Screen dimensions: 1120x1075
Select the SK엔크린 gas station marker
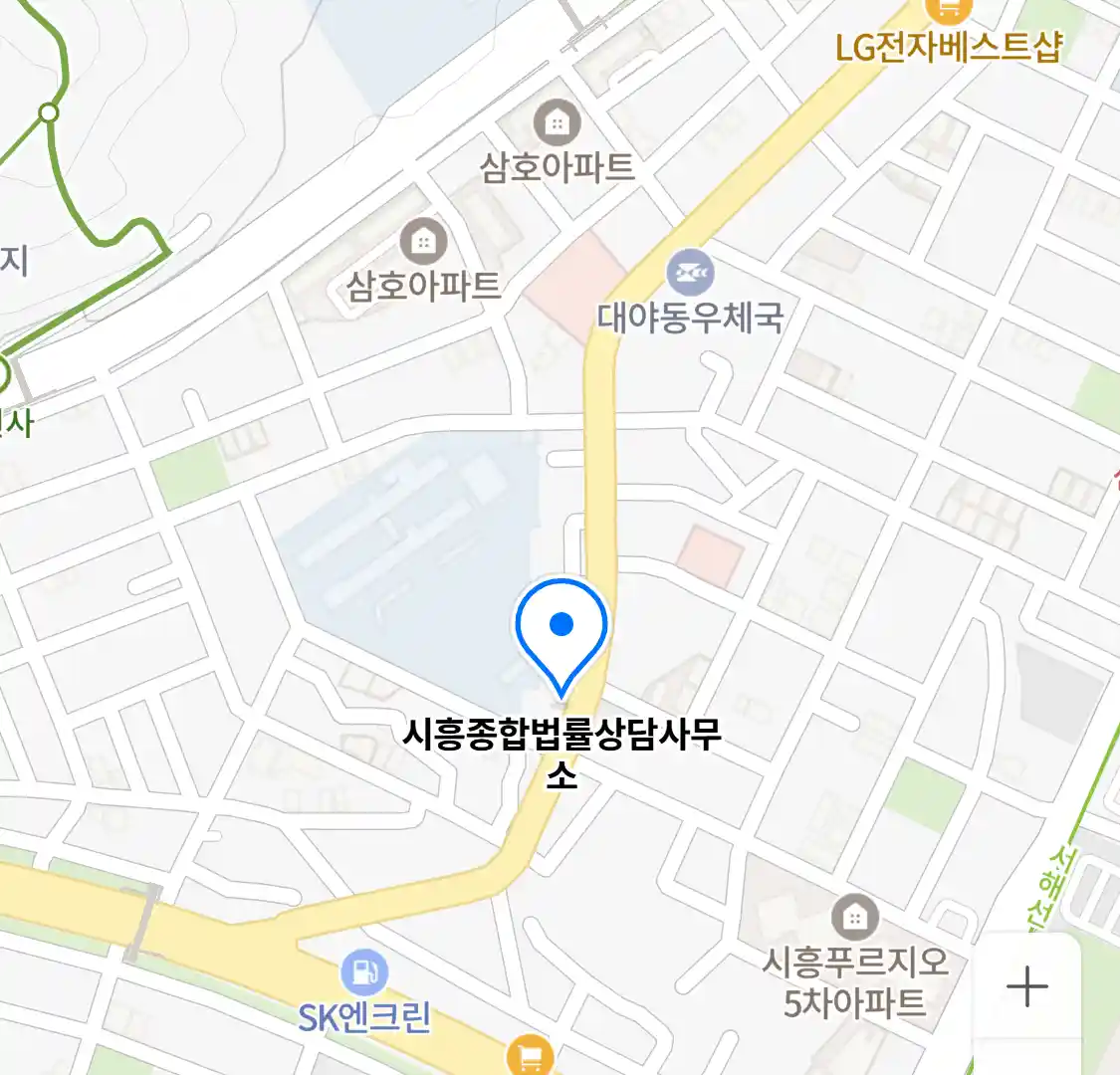point(364,973)
